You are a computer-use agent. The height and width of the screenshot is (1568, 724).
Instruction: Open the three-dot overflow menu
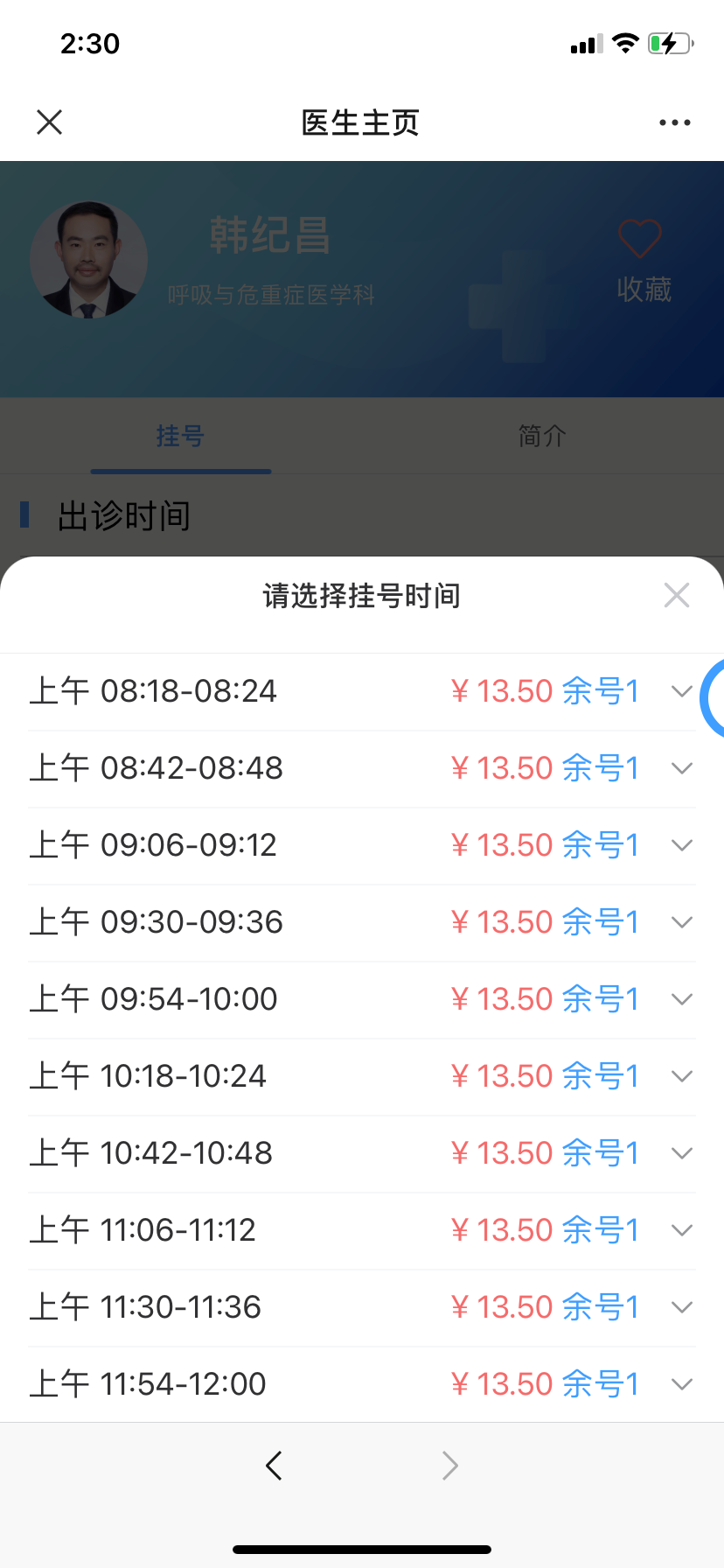675,122
